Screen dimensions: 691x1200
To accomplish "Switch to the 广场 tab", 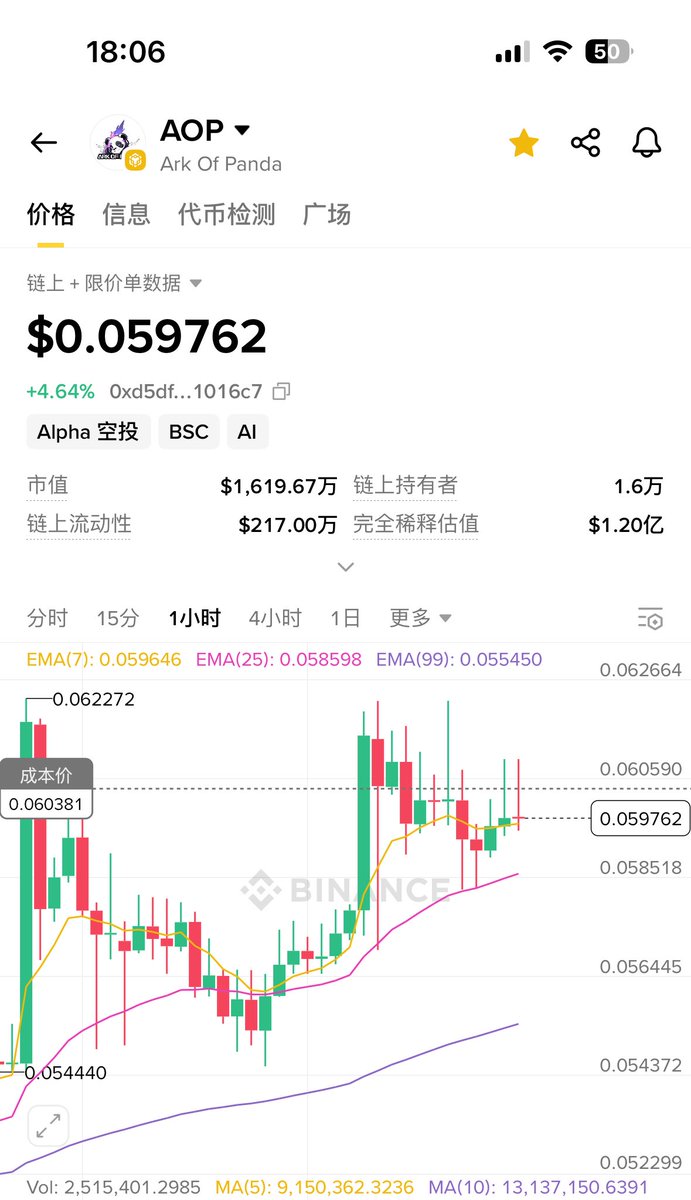I will click(326, 214).
